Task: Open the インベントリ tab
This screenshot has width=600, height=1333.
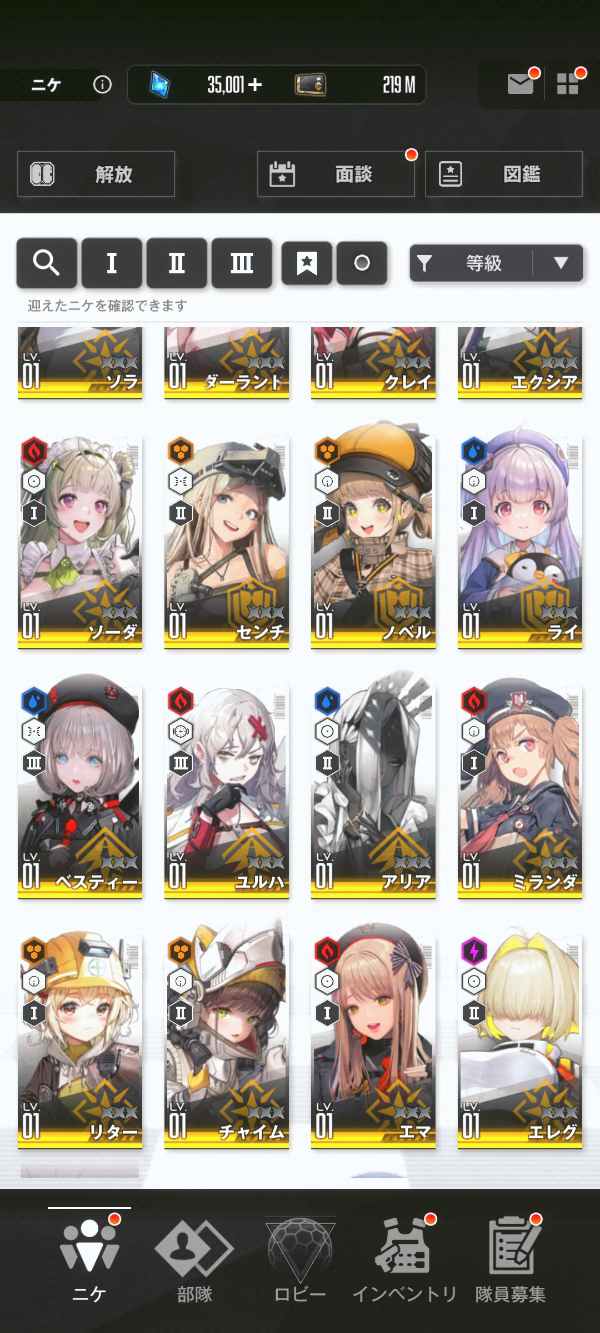Action: point(405,1262)
